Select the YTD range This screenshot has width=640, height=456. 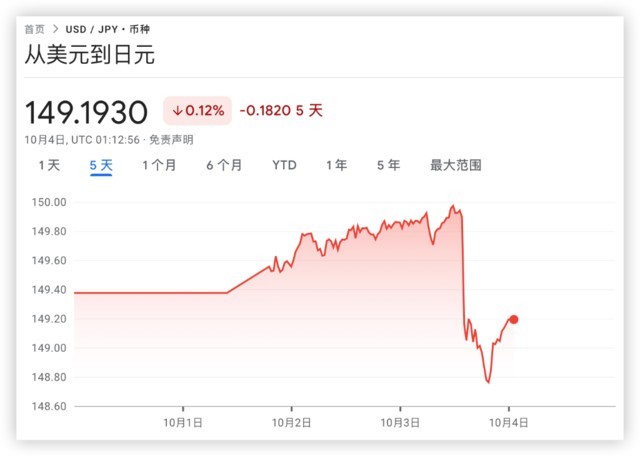coord(284,165)
